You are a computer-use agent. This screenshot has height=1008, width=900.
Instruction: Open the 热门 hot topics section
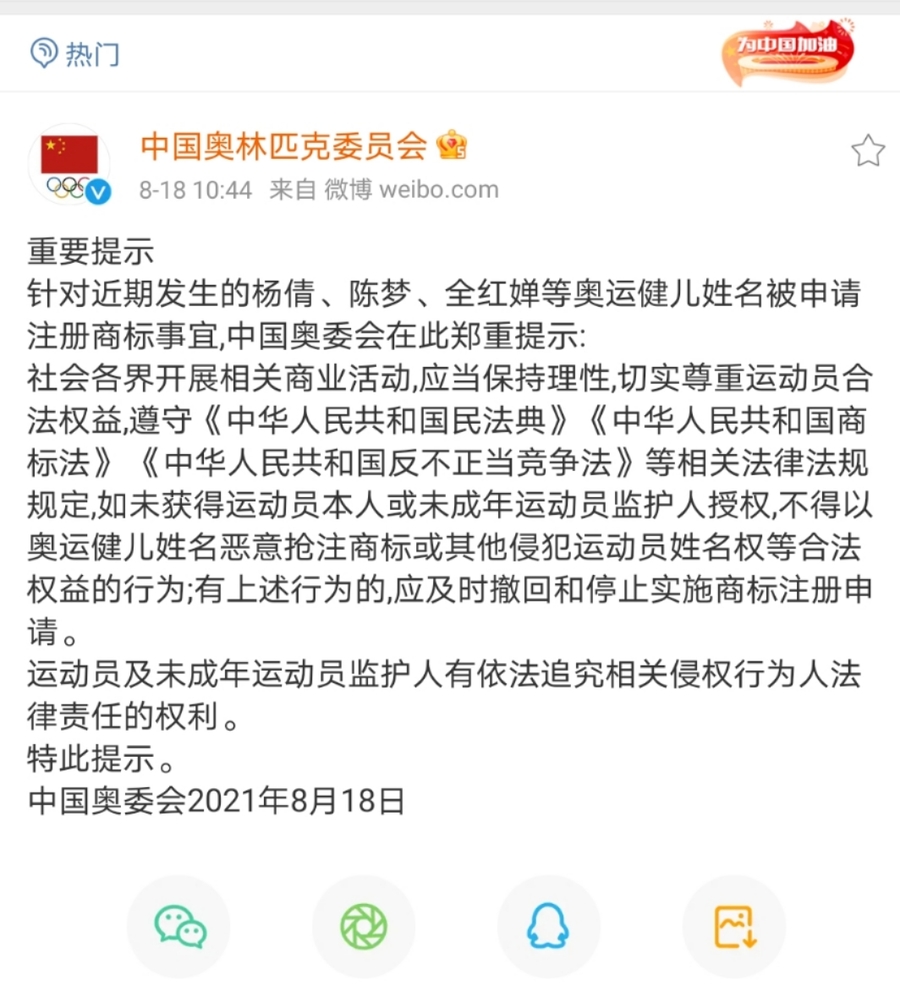75,53
